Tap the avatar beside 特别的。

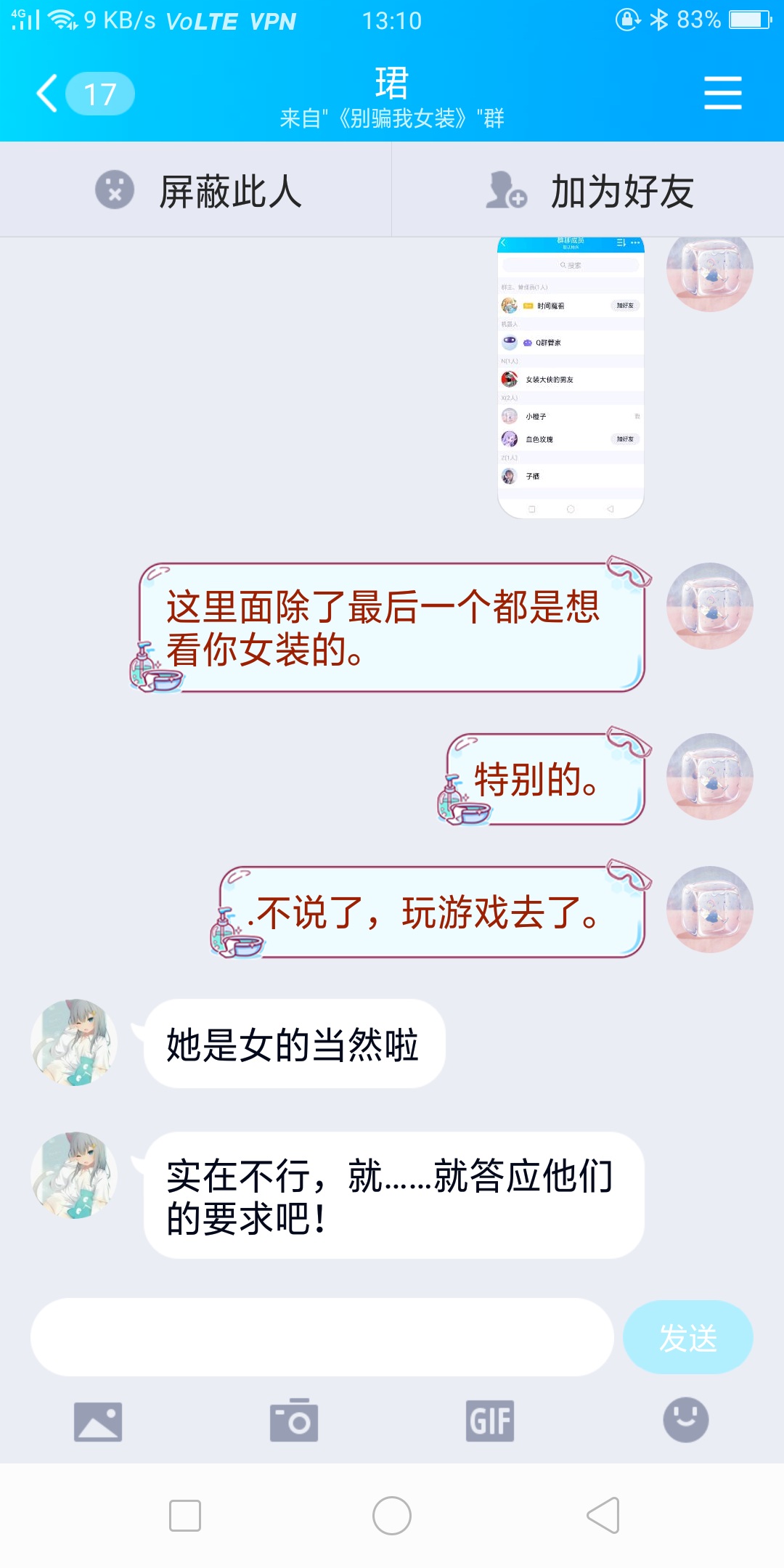[710, 777]
